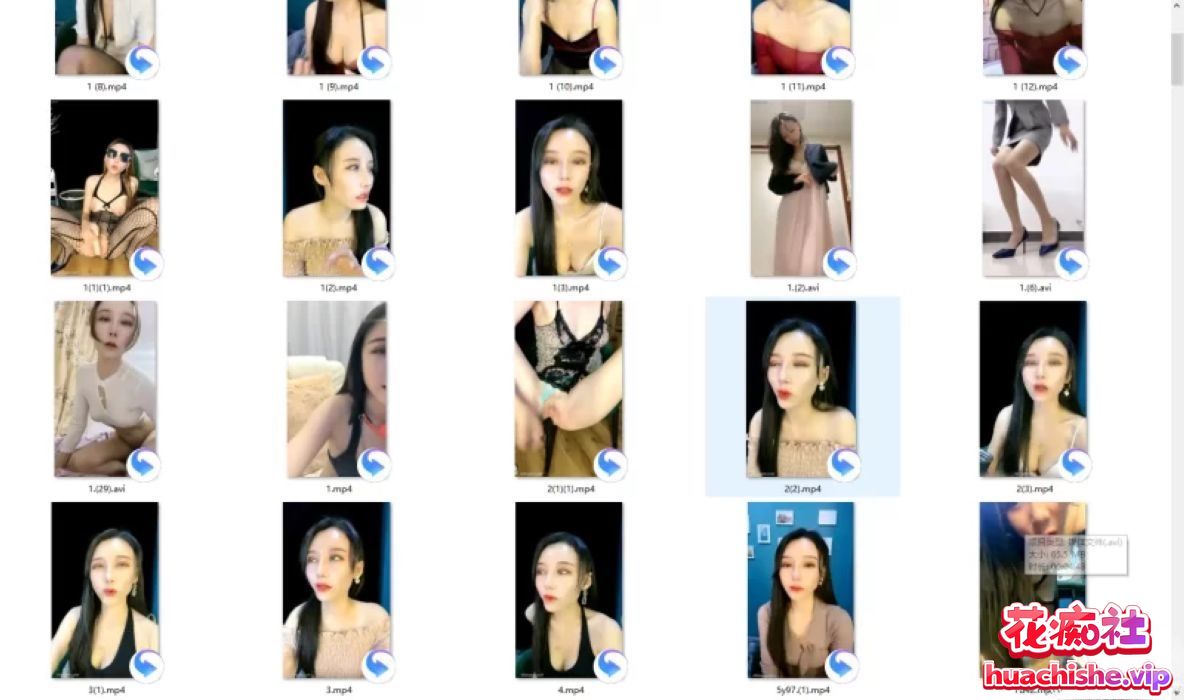Open the video file 1 (8).mp4

tap(105, 40)
